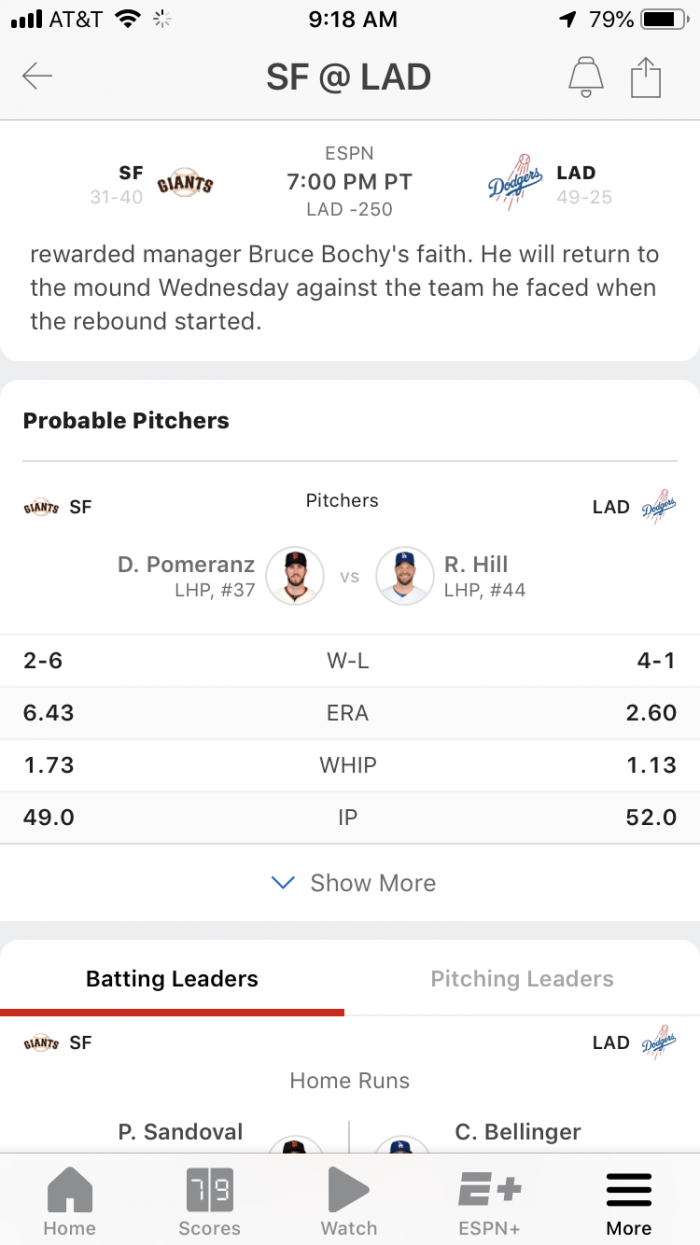Viewport: 700px width, 1245px height.
Task: Go to the Home tab
Action: [70, 1200]
